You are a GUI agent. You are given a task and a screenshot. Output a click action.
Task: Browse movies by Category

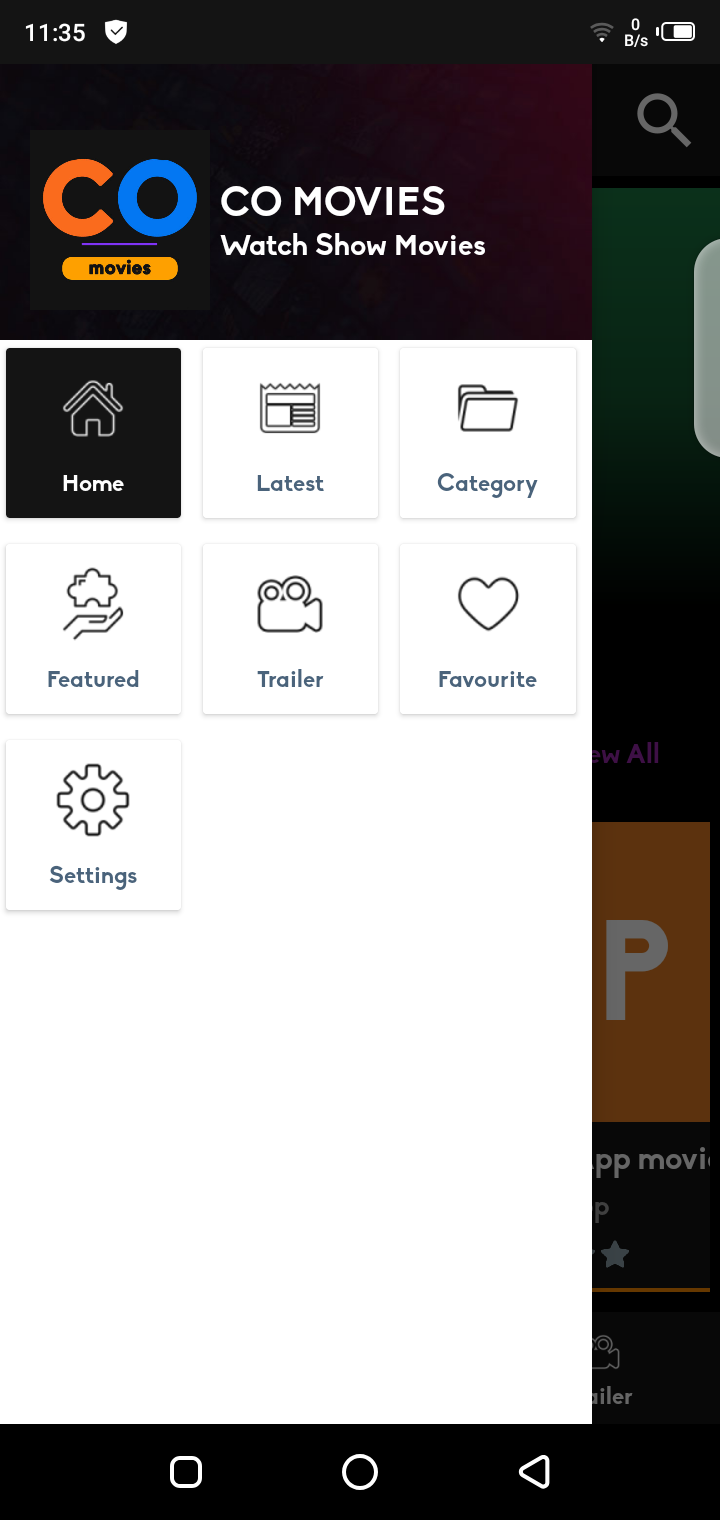tap(487, 433)
